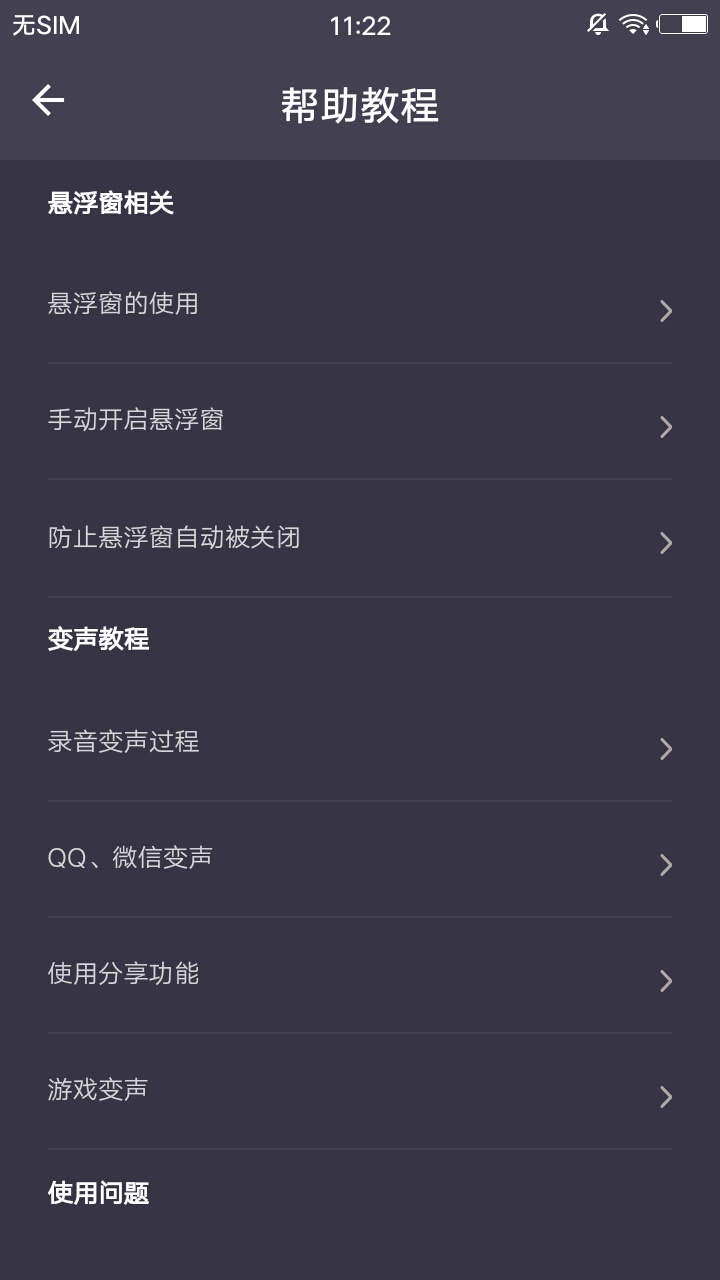Select the 录音变声过程 list item
720x1280 pixels.
click(360, 743)
